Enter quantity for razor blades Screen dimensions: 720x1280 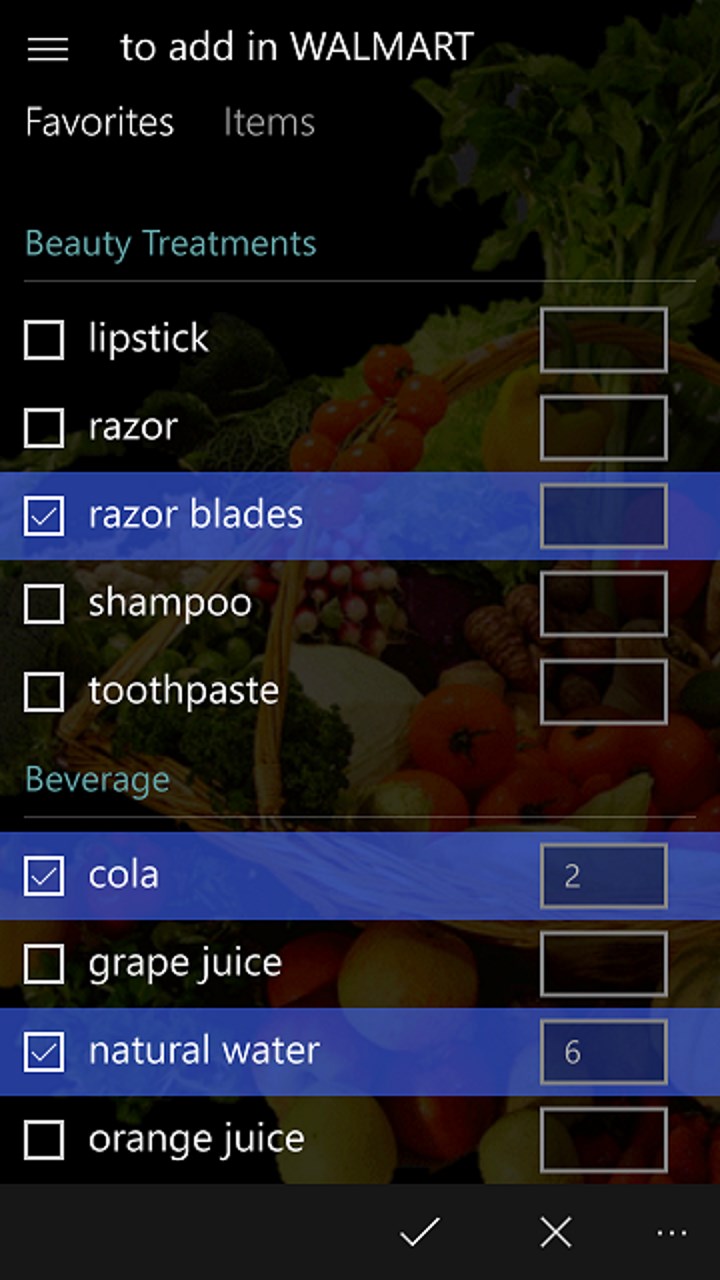click(x=603, y=516)
